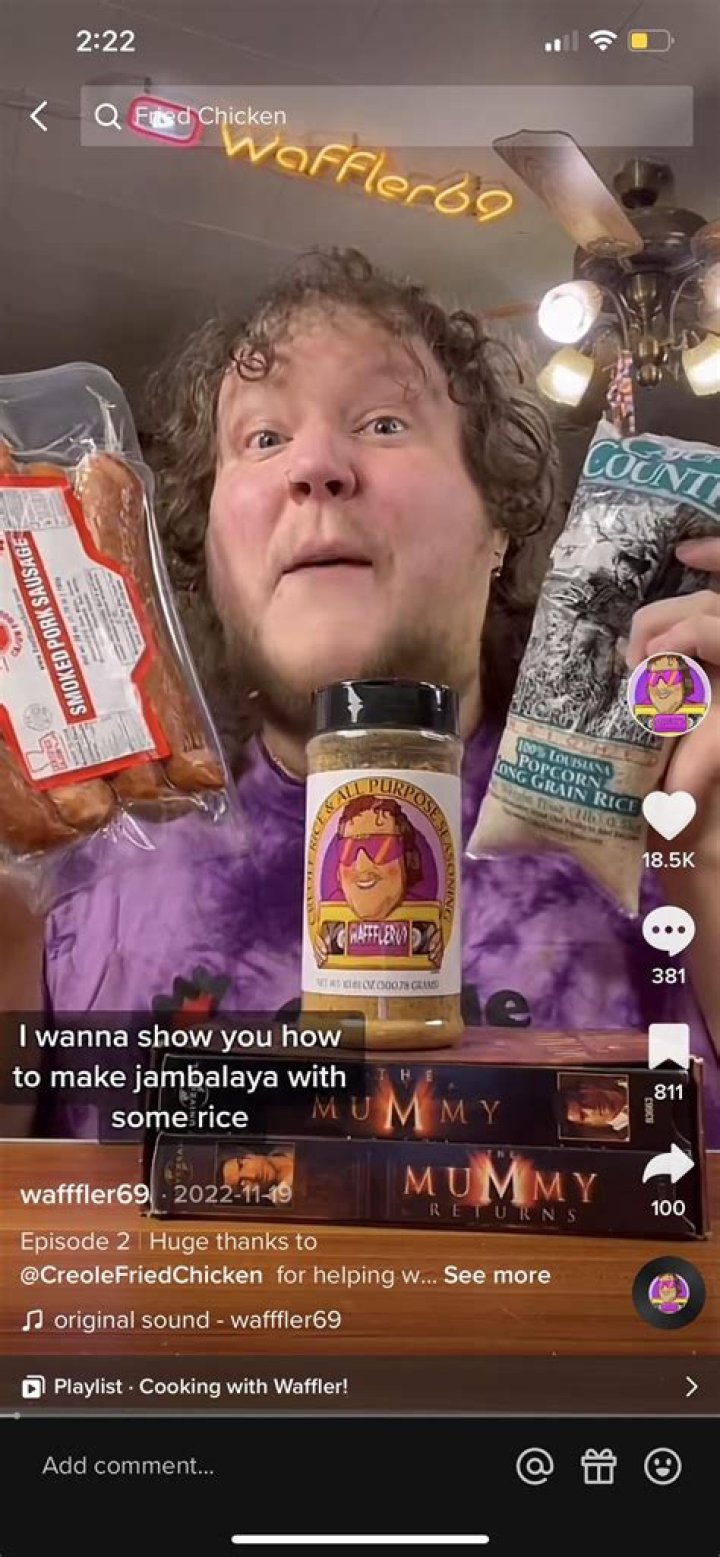
Task: Open the gift icon in the comment bar
Action: coord(599,1466)
